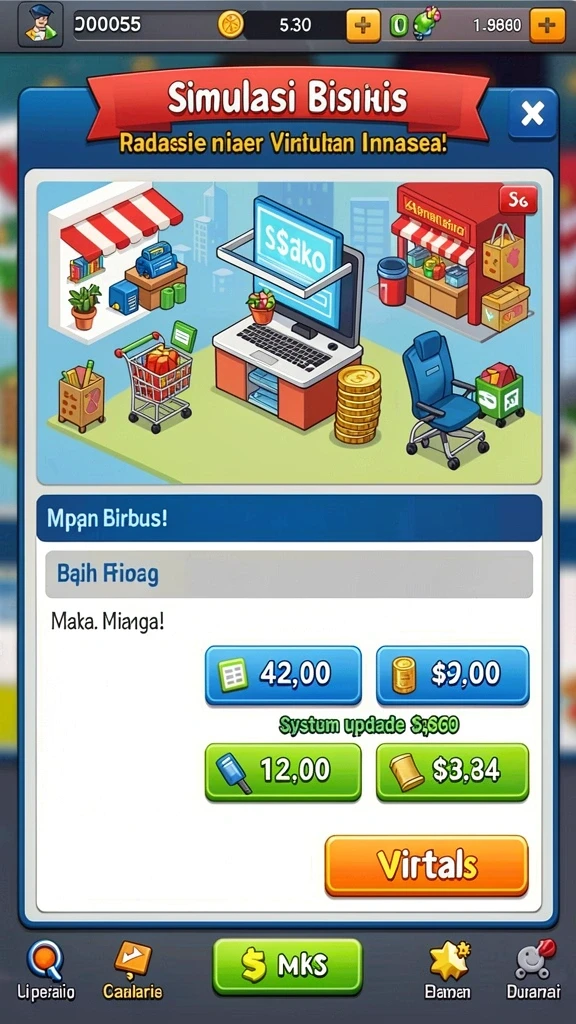Select the blue 42,00 option
576x1024 pixels.
point(283,675)
